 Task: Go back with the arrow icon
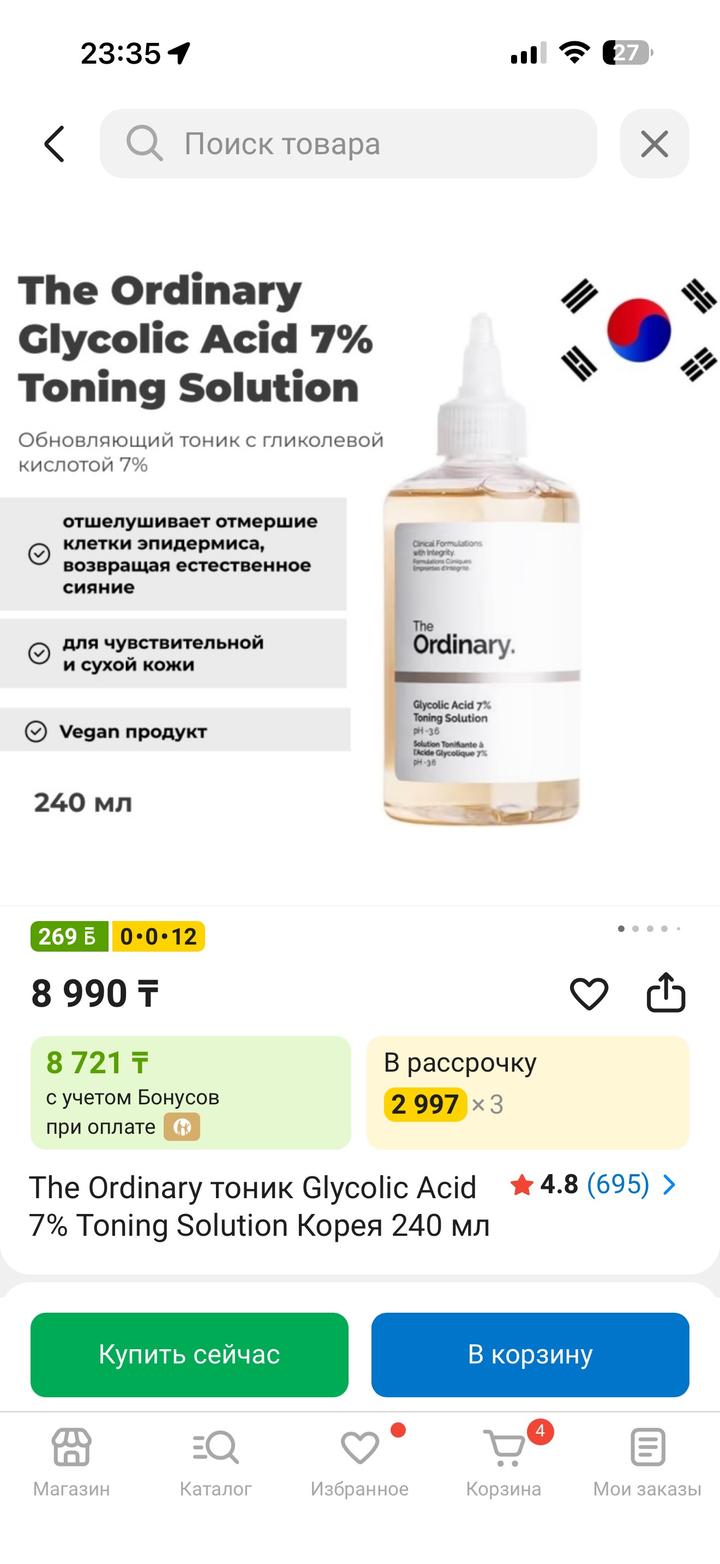[x=54, y=144]
